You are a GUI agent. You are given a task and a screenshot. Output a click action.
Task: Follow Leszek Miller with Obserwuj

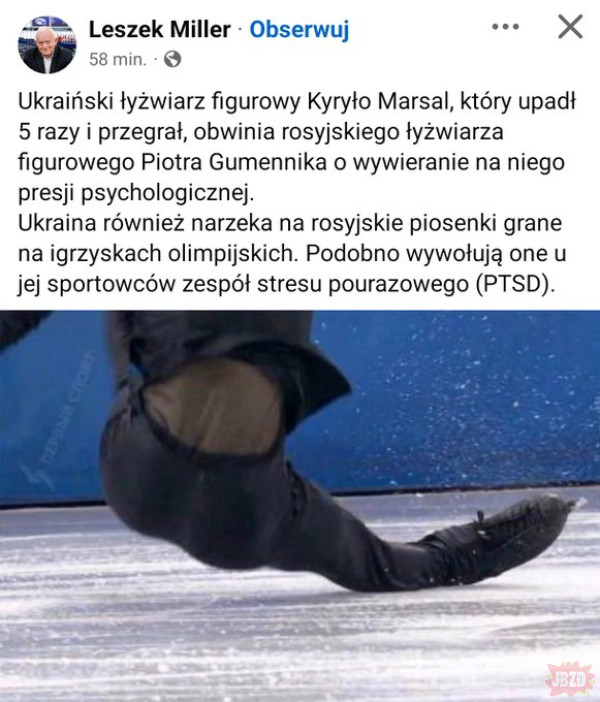coord(299,30)
